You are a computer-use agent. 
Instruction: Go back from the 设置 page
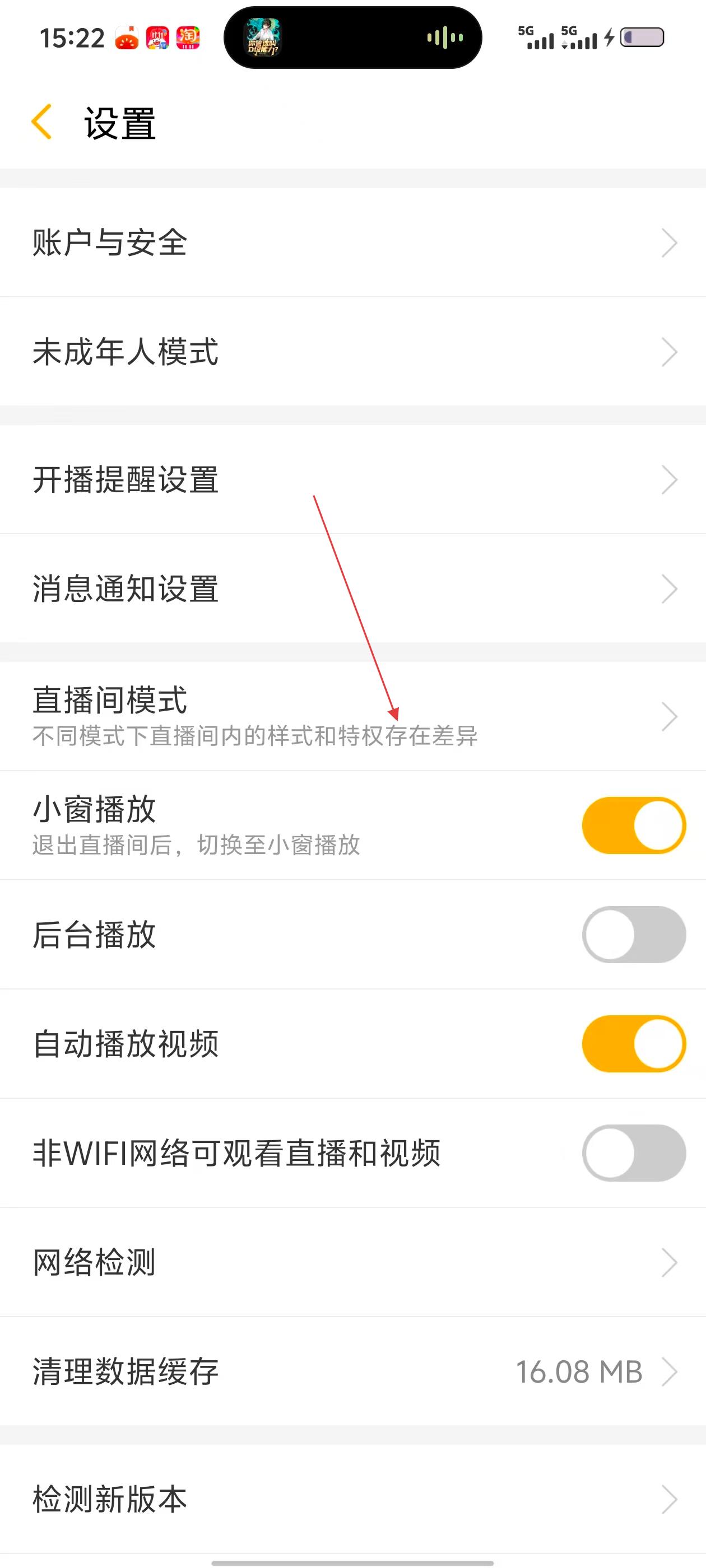tap(41, 122)
